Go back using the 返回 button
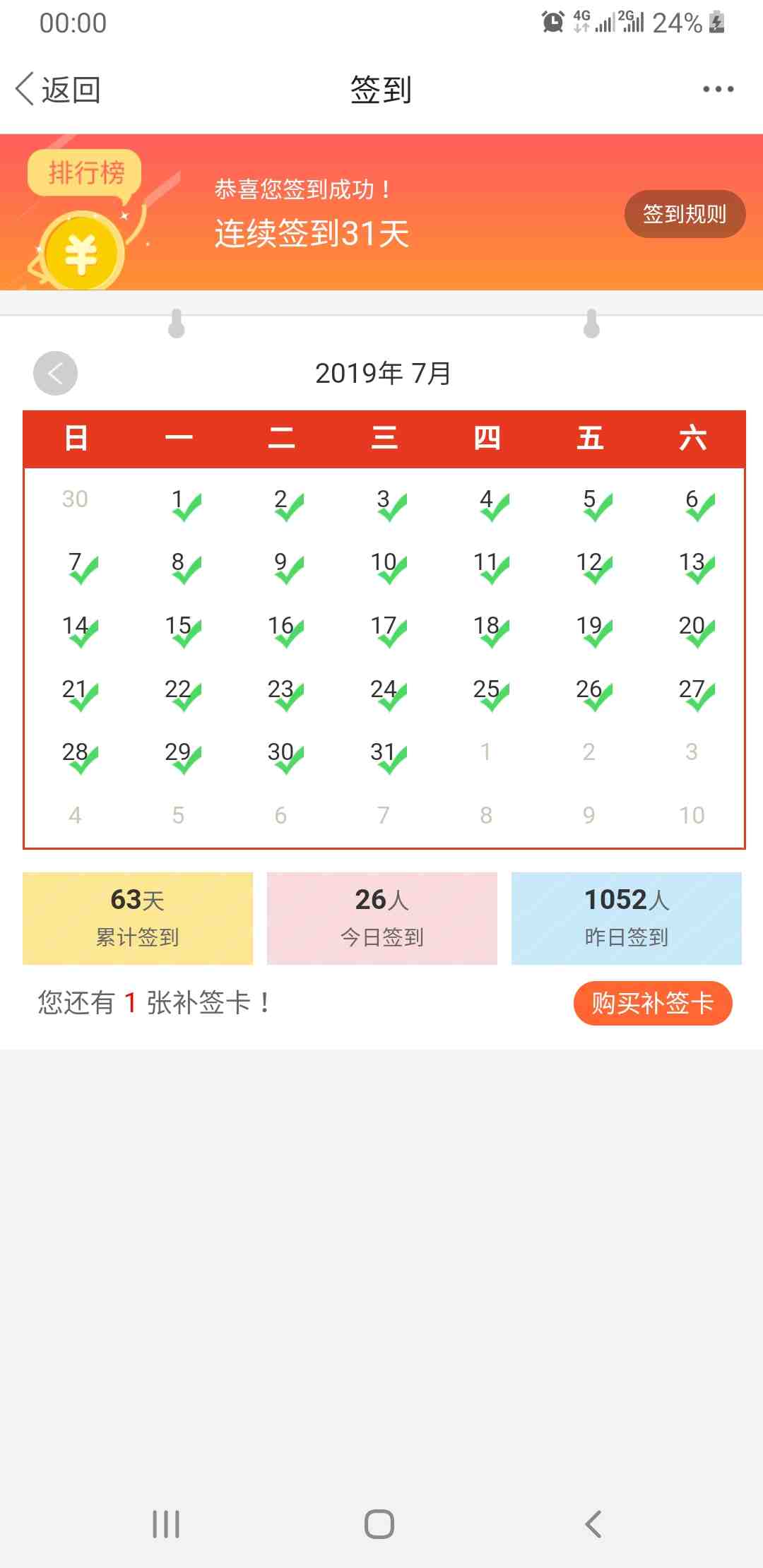 58,90
